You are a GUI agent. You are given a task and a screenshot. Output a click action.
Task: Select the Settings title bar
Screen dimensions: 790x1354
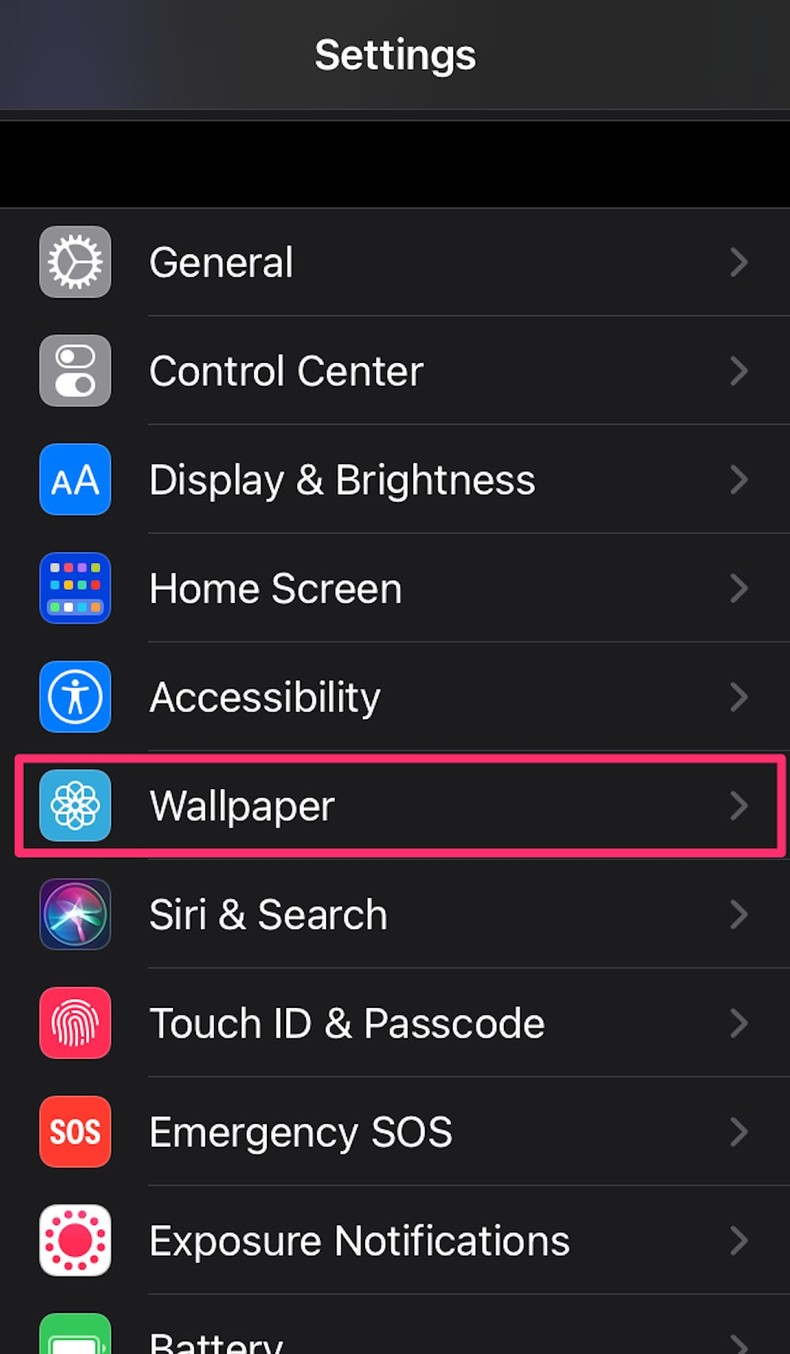[x=395, y=55]
